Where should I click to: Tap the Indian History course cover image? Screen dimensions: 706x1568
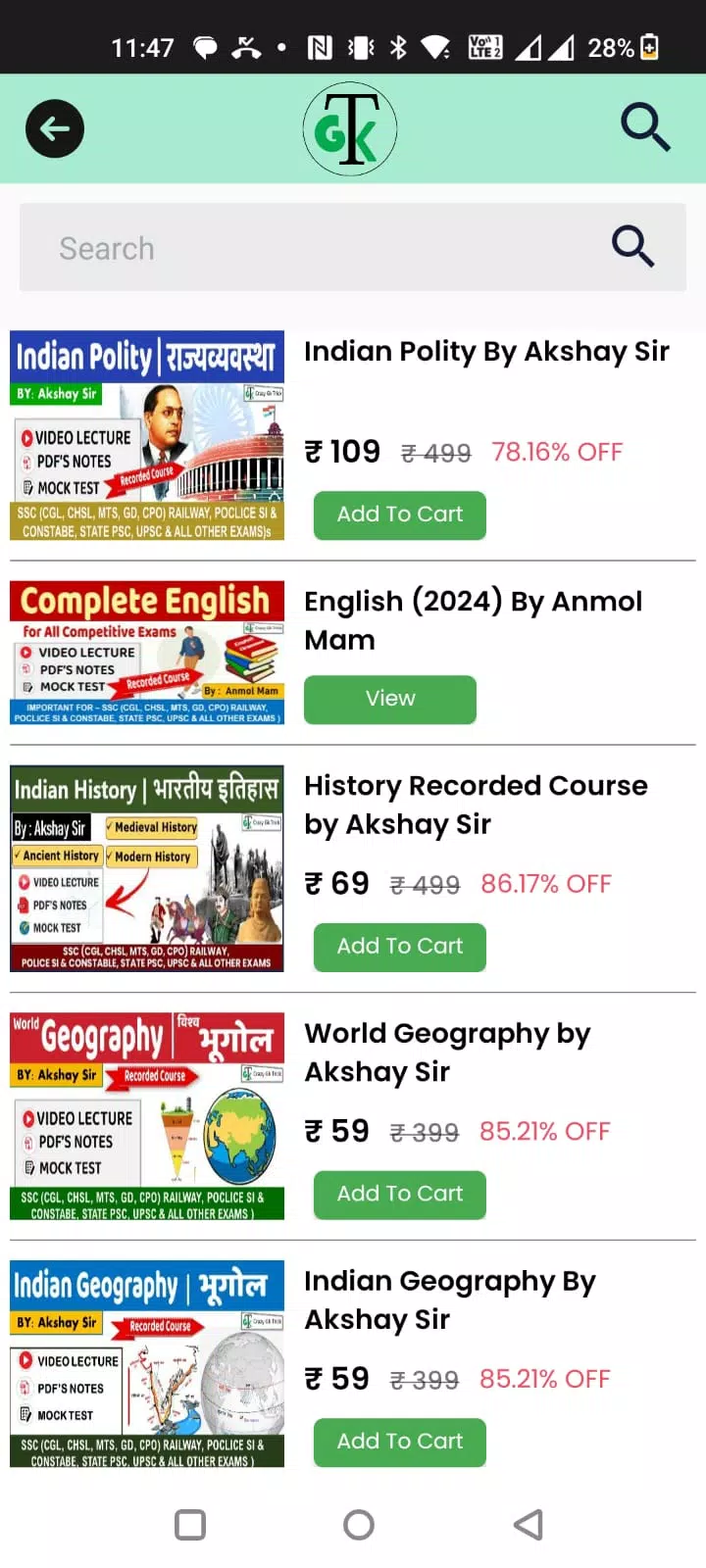147,866
